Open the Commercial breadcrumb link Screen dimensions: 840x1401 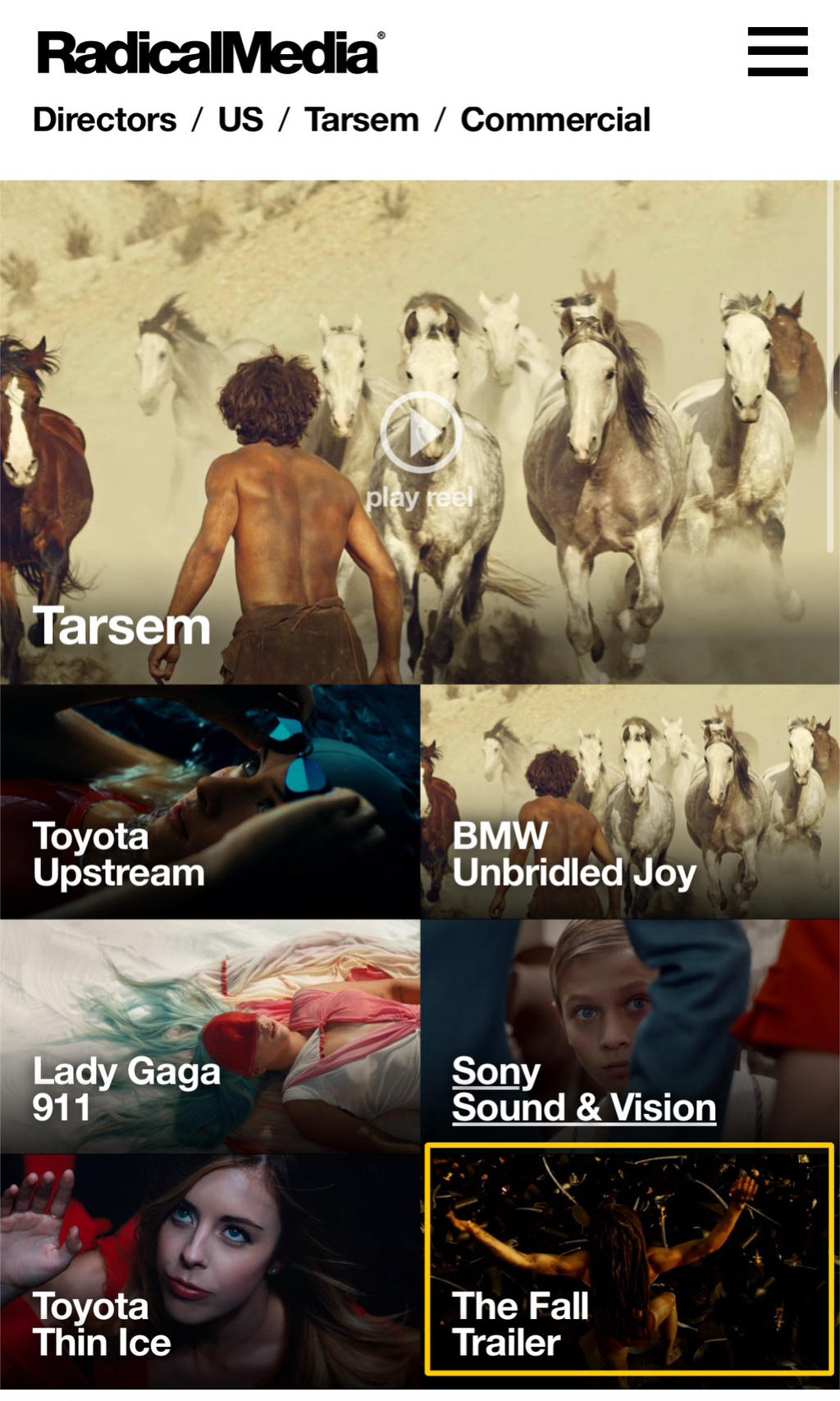pyautogui.click(x=555, y=120)
